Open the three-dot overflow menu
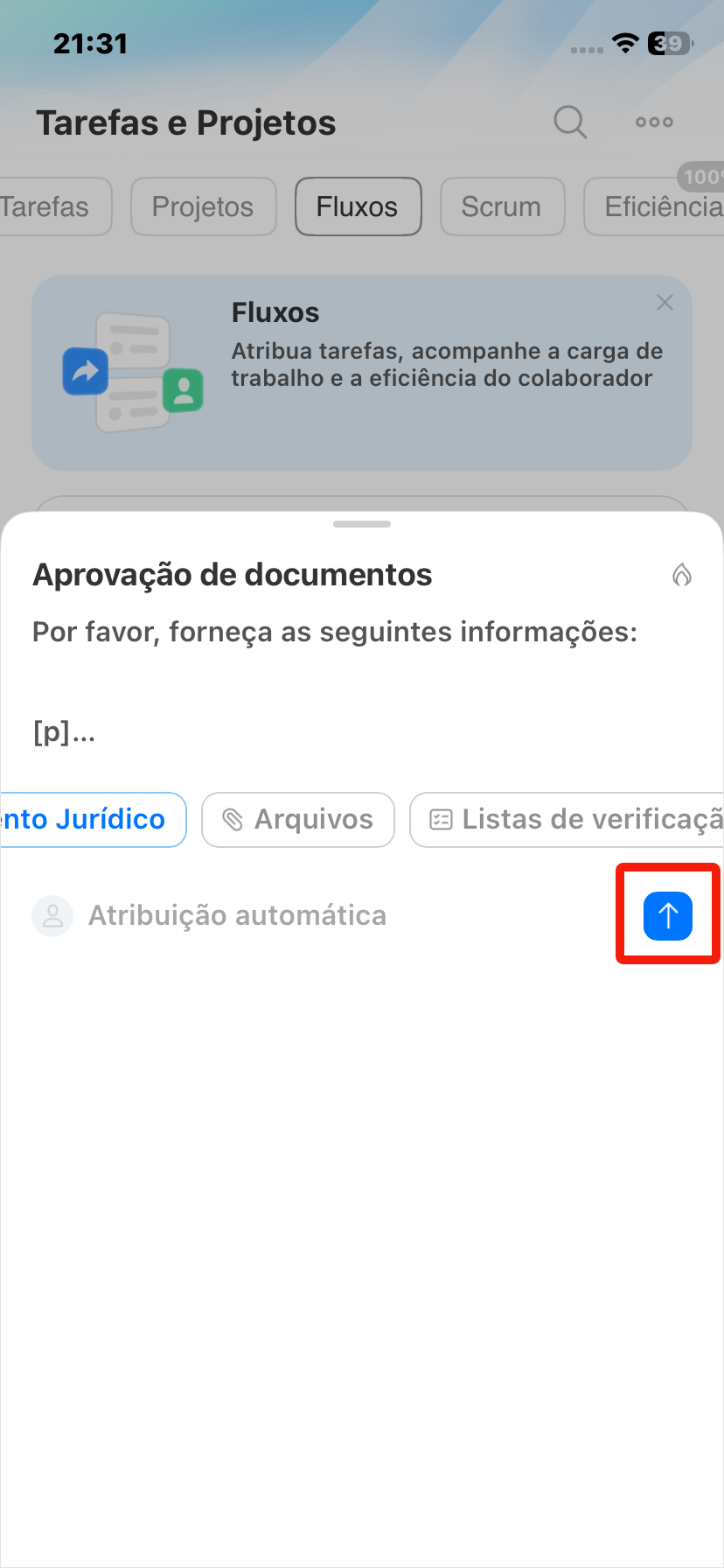 (654, 122)
